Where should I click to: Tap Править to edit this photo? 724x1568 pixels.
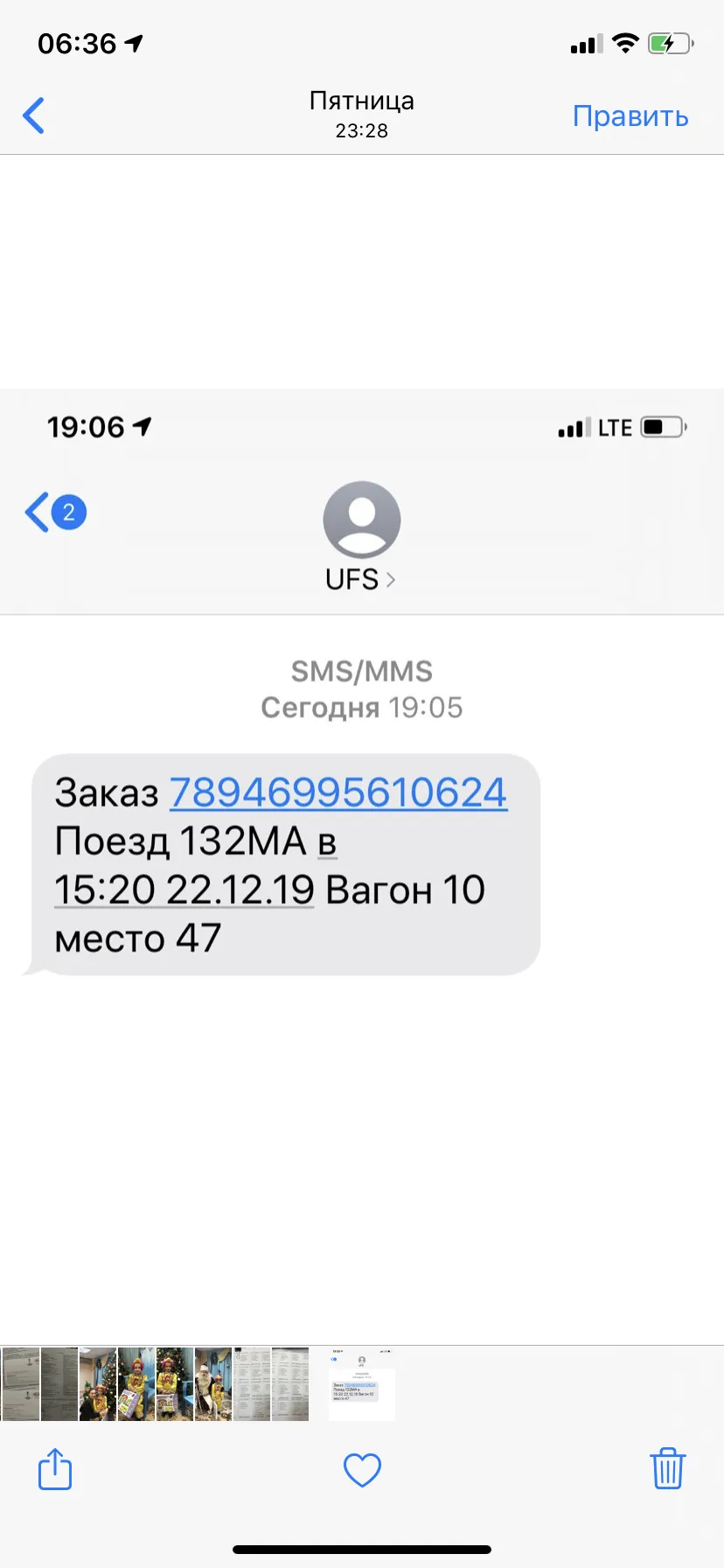coord(630,116)
